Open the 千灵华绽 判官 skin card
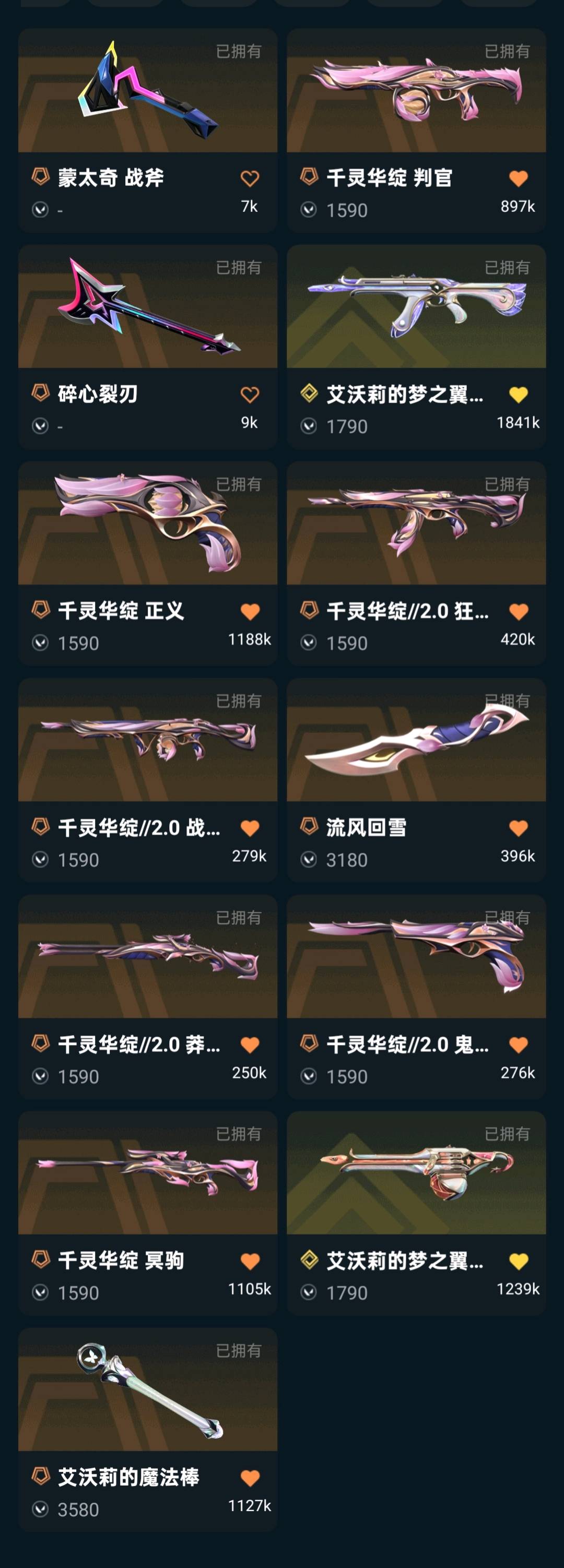The height and width of the screenshot is (1568, 564). click(416, 91)
